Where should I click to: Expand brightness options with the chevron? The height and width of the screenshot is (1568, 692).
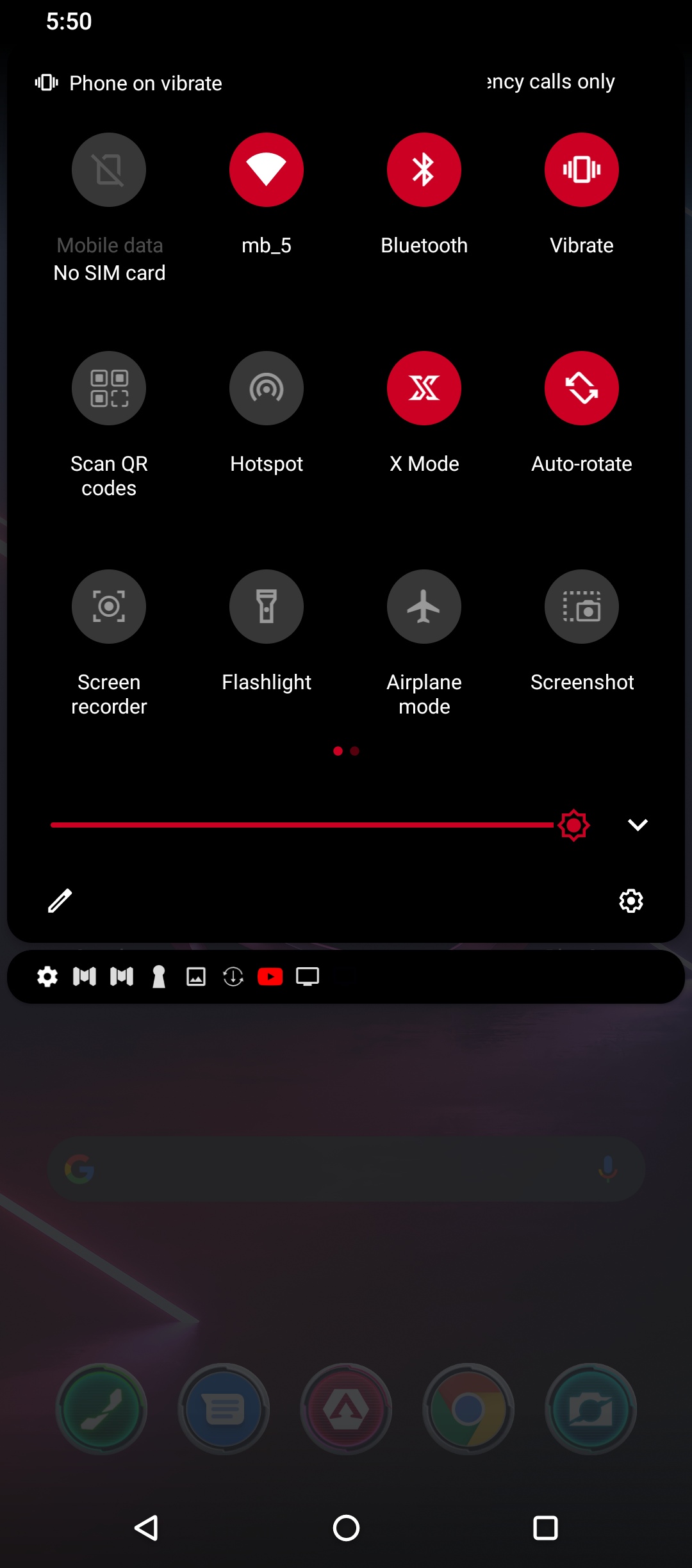click(638, 825)
